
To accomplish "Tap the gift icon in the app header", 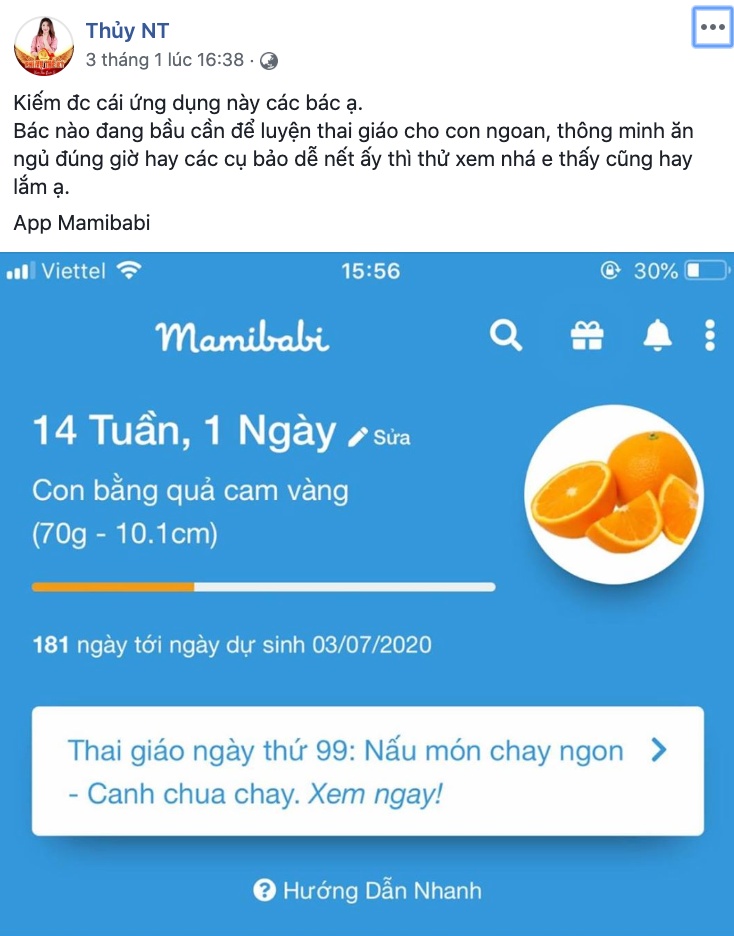I will click(586, 336).
